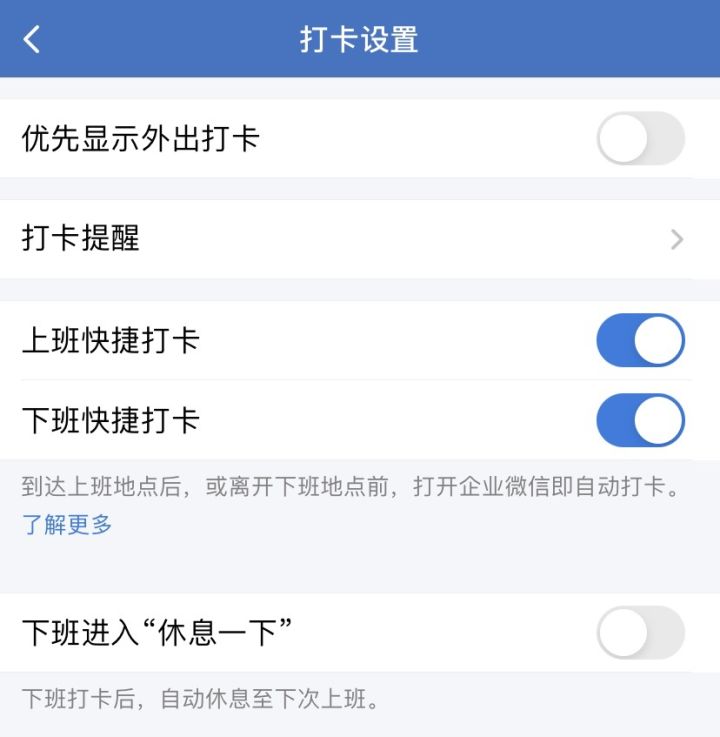Select the 打卡提醒 settings row
Viewport: 720px width, 737px height.
[300, 240]
